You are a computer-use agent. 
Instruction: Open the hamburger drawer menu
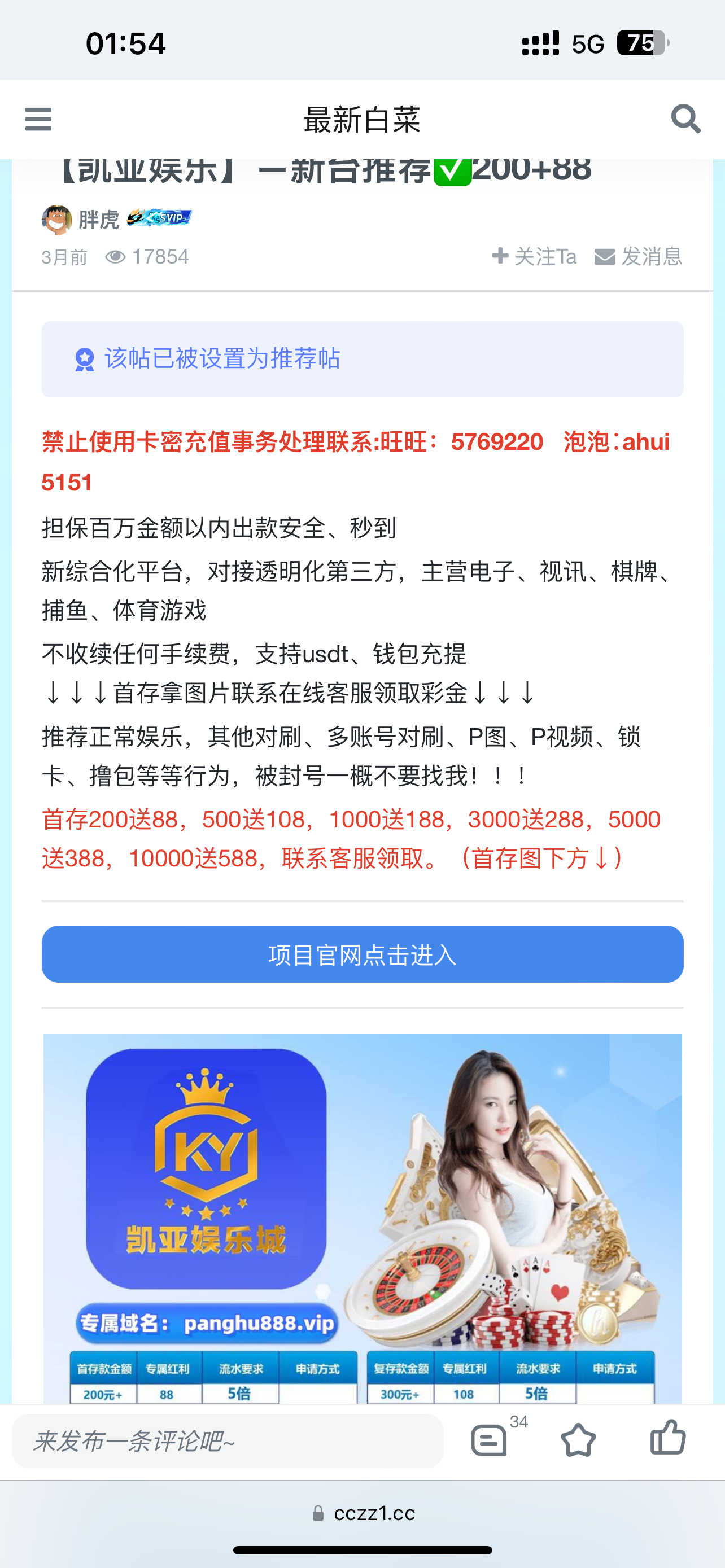coord(38,119)
